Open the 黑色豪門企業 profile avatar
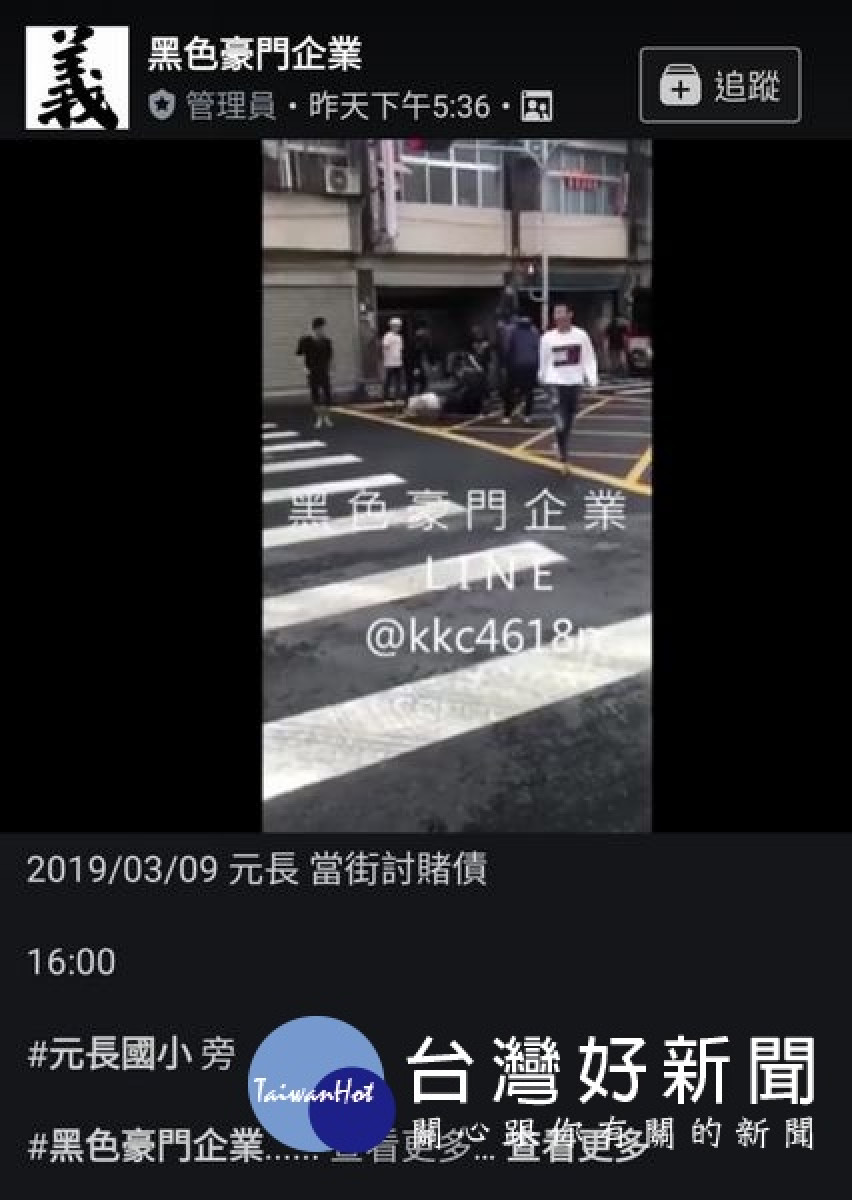 click(77, 78)
